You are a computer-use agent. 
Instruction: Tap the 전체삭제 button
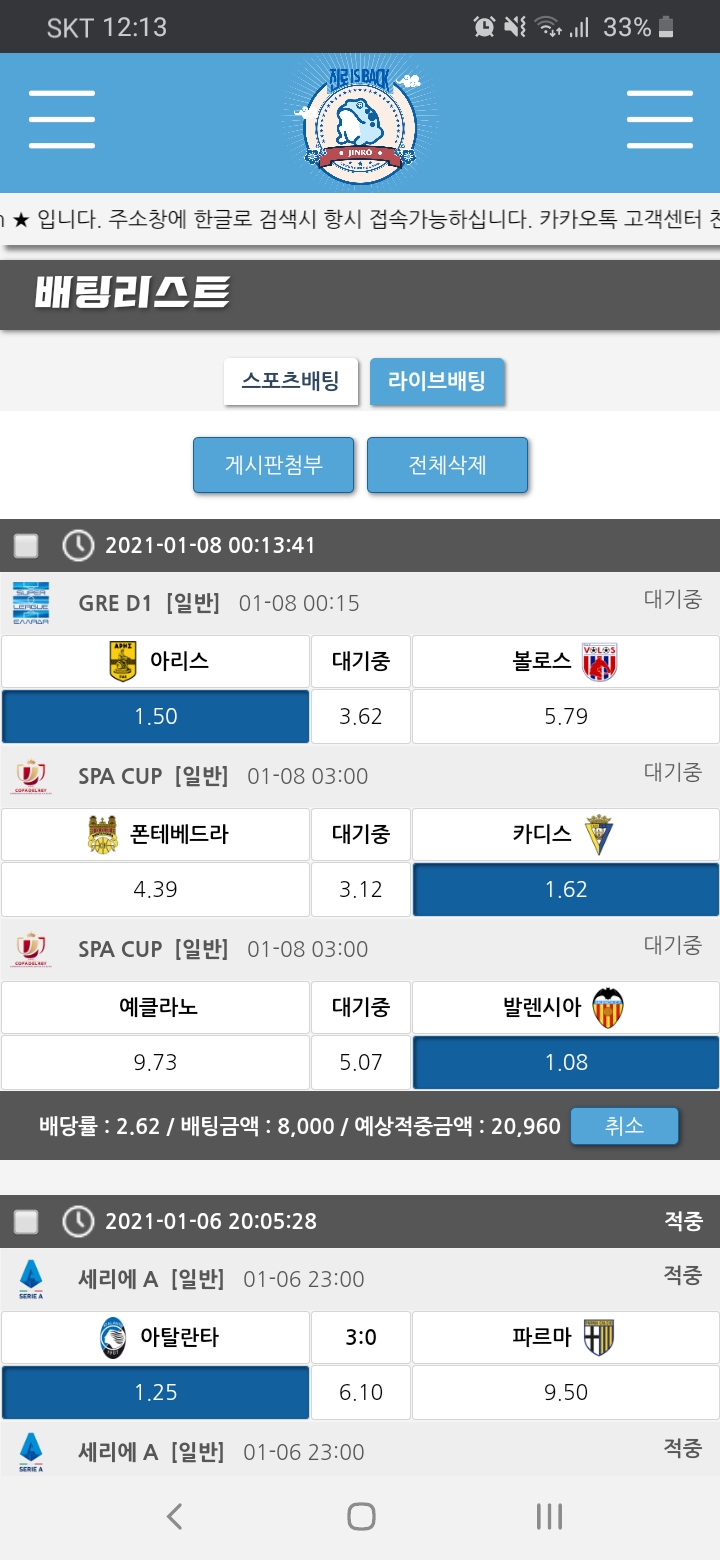(x=447, y=465)
